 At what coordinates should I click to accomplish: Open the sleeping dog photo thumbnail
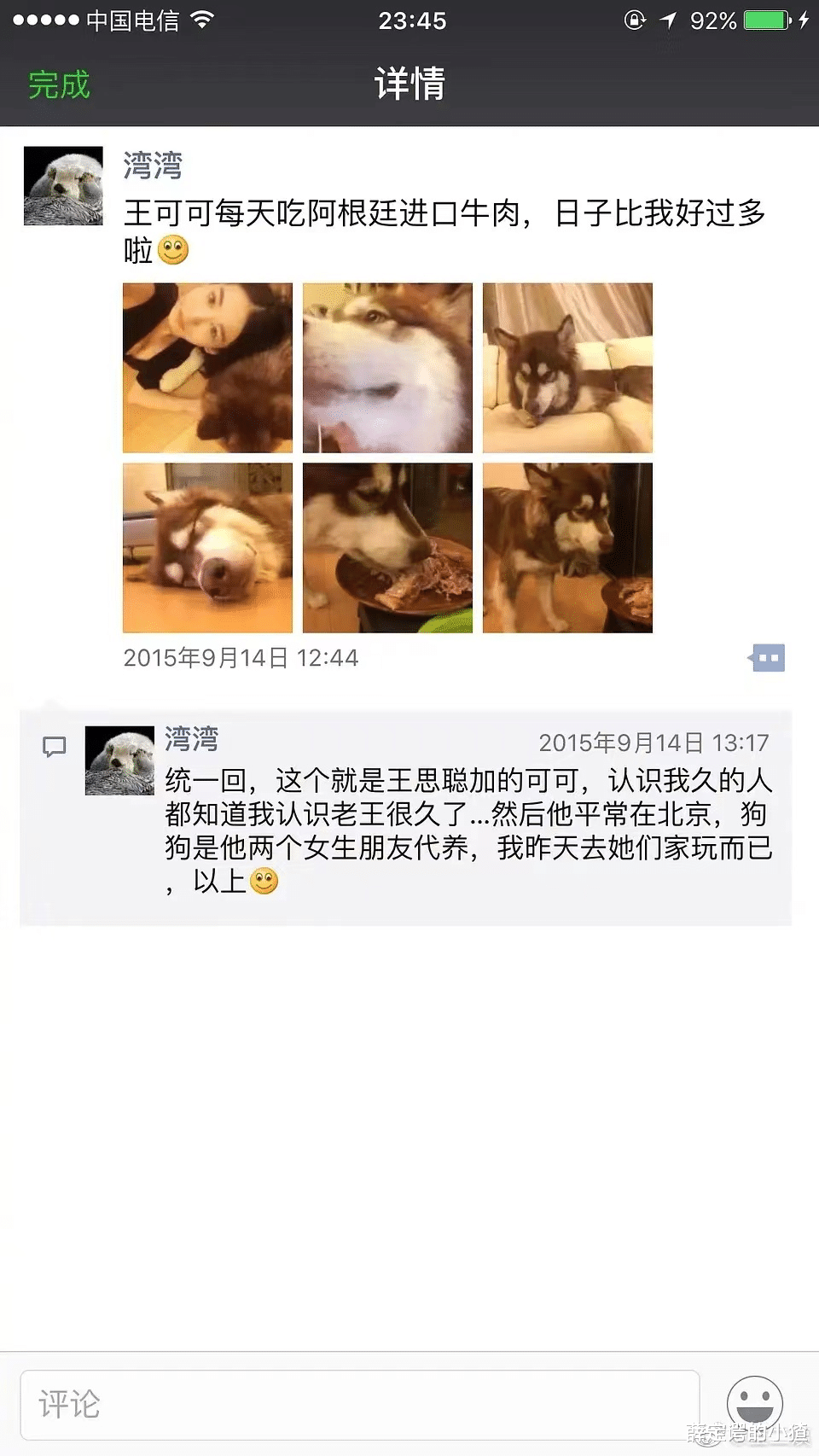207,548
